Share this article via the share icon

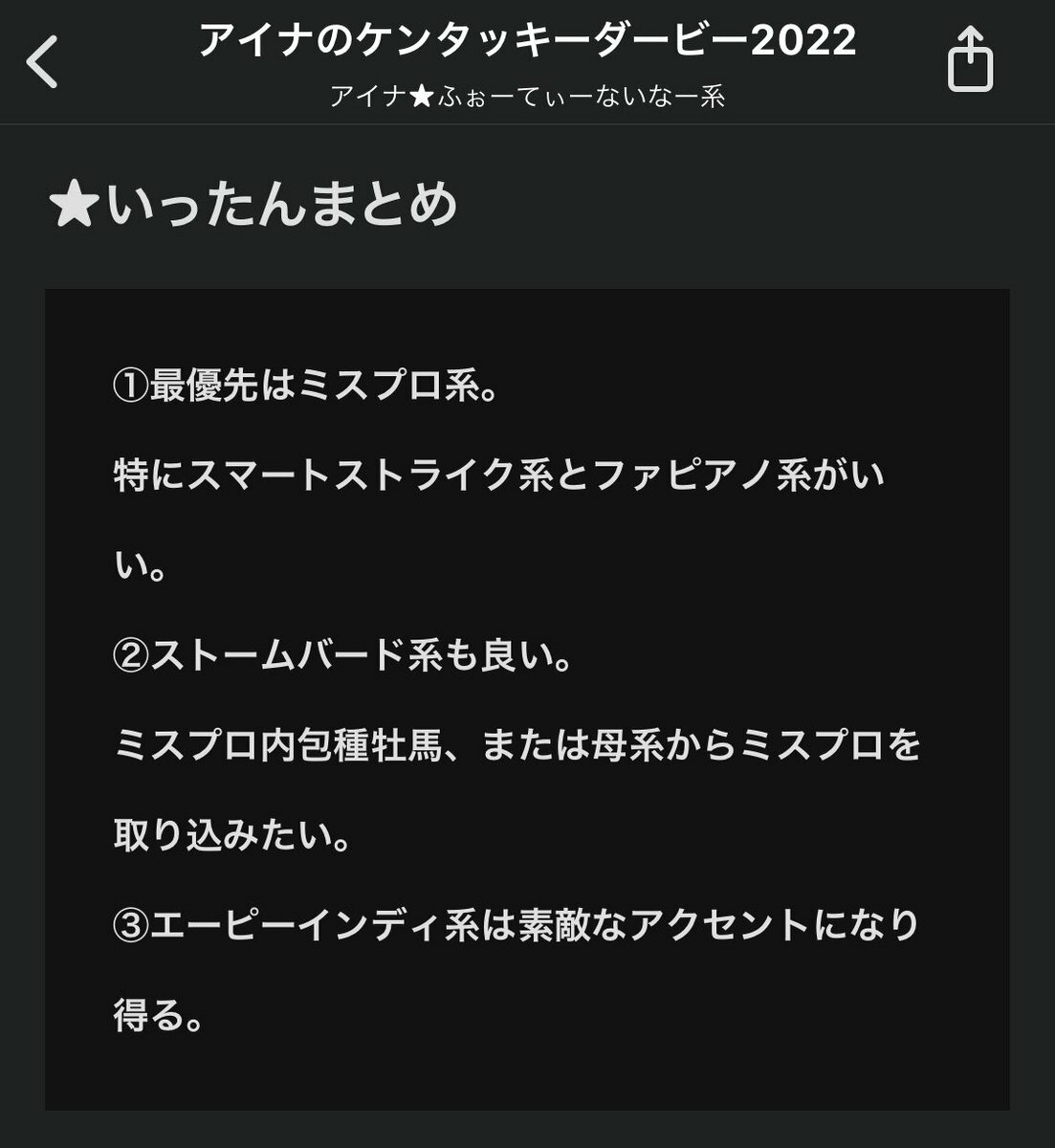click(970, 59)
